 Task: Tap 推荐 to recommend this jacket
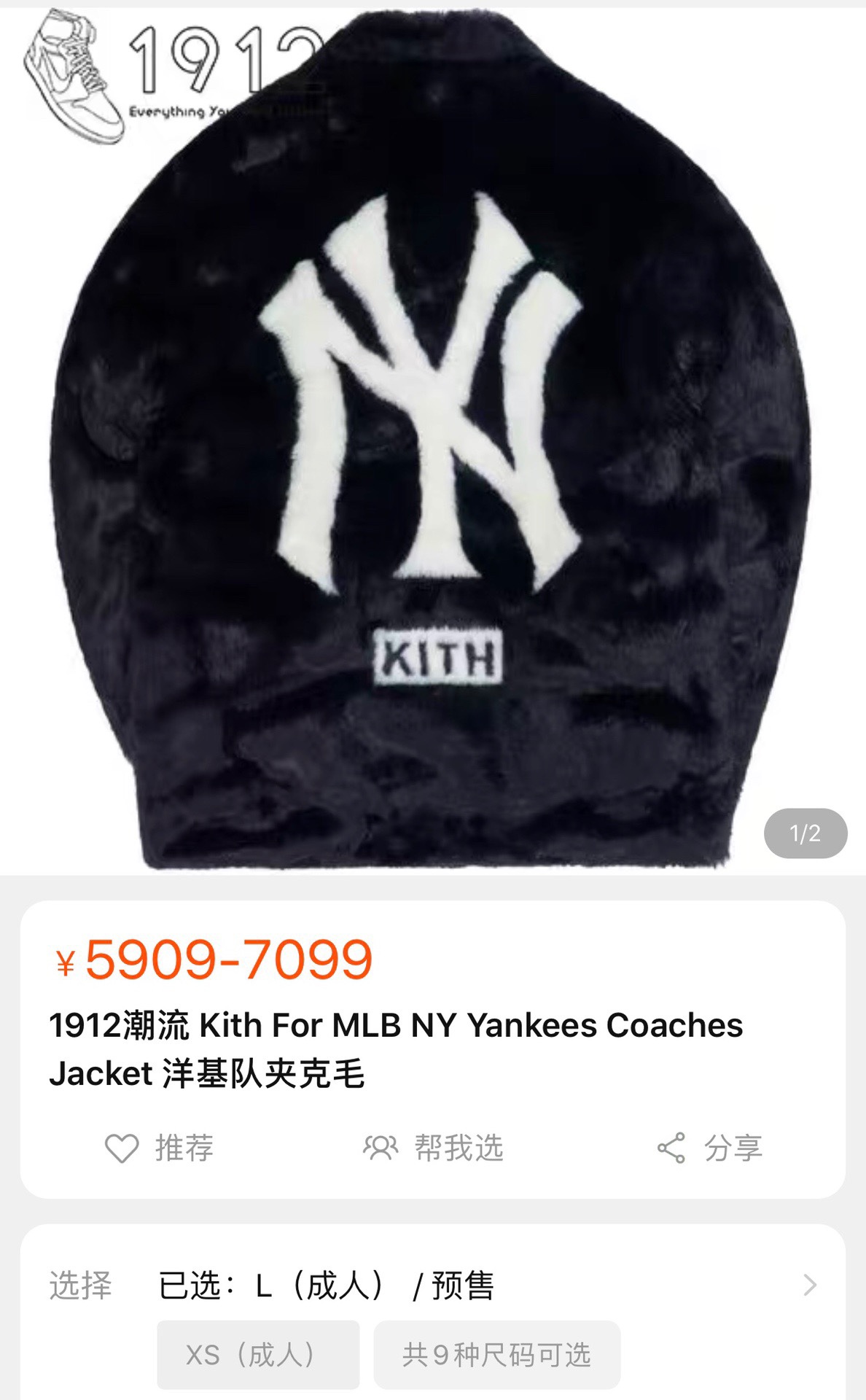coord(160,1148)
